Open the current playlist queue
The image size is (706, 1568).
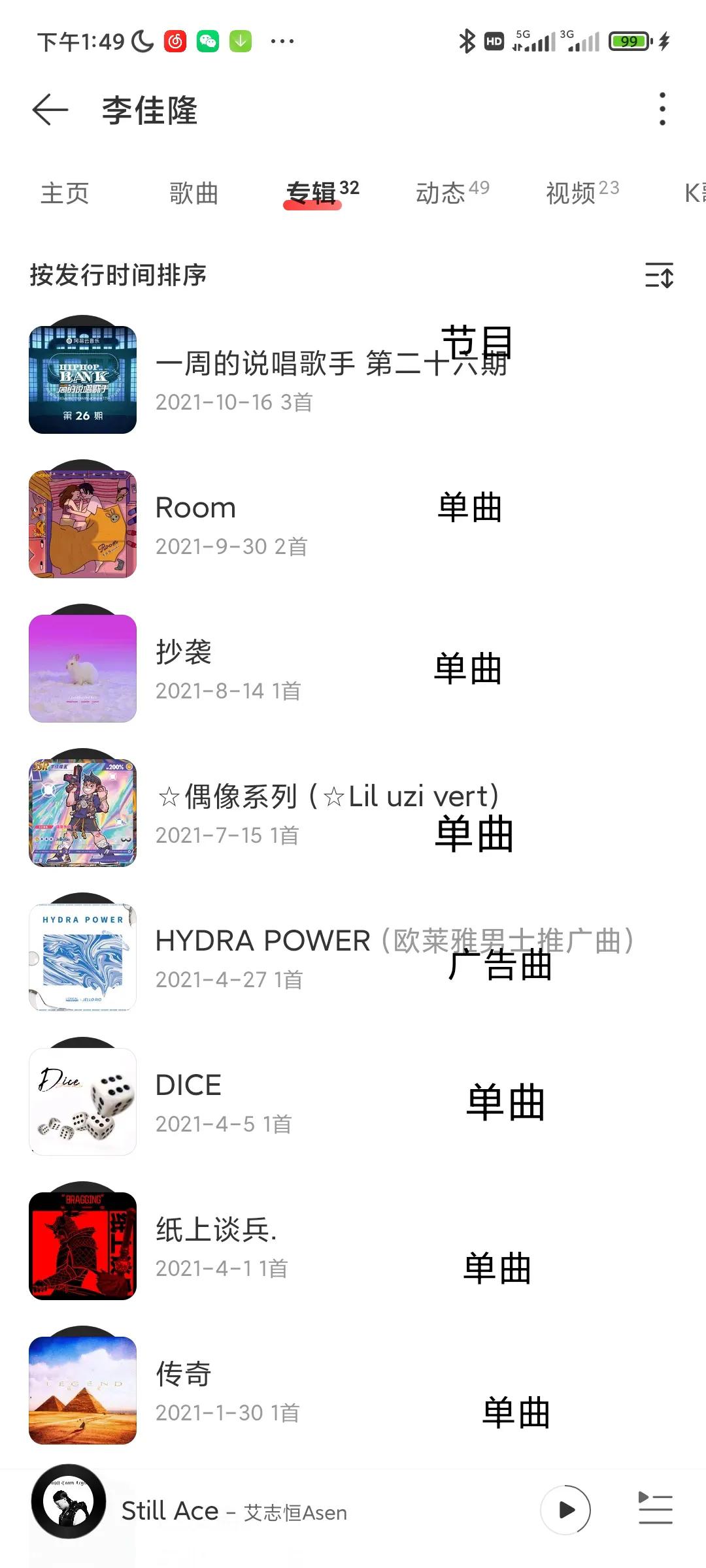(x=655, y=1509)
